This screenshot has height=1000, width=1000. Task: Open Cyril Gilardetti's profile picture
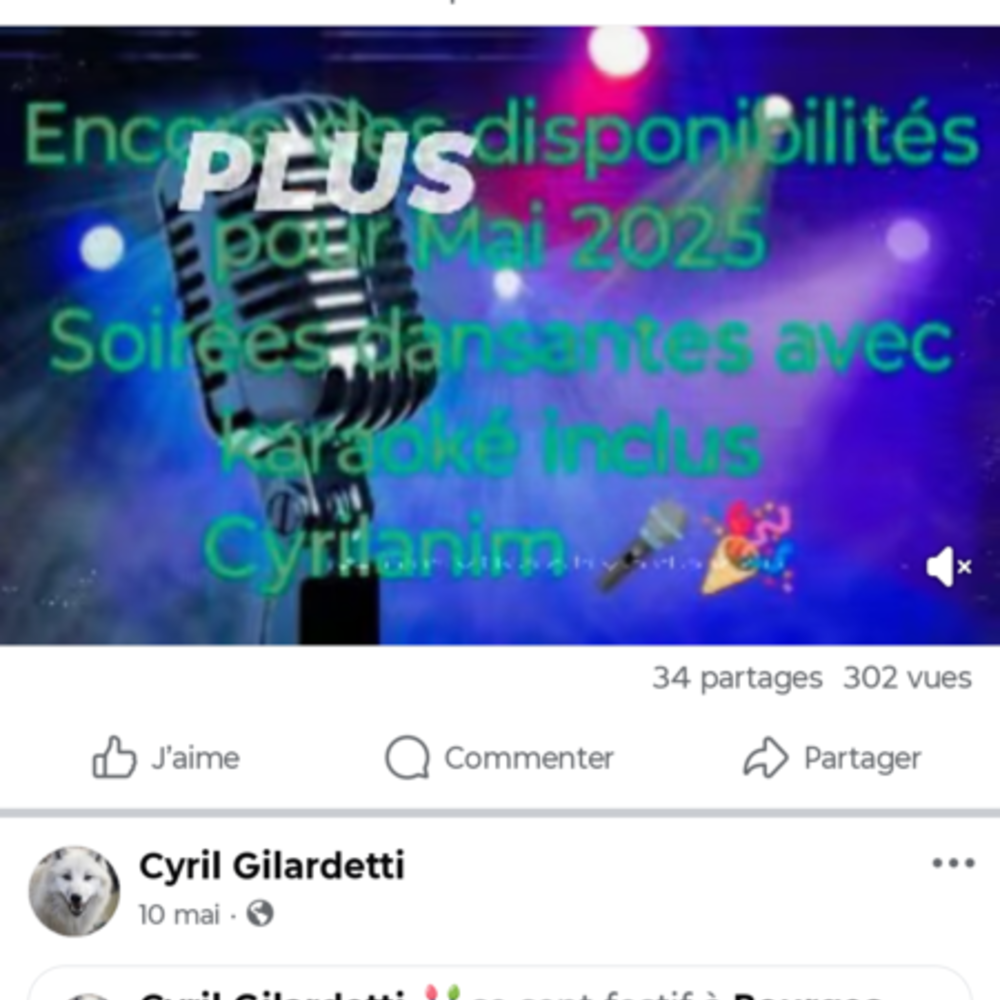point(74,889)
